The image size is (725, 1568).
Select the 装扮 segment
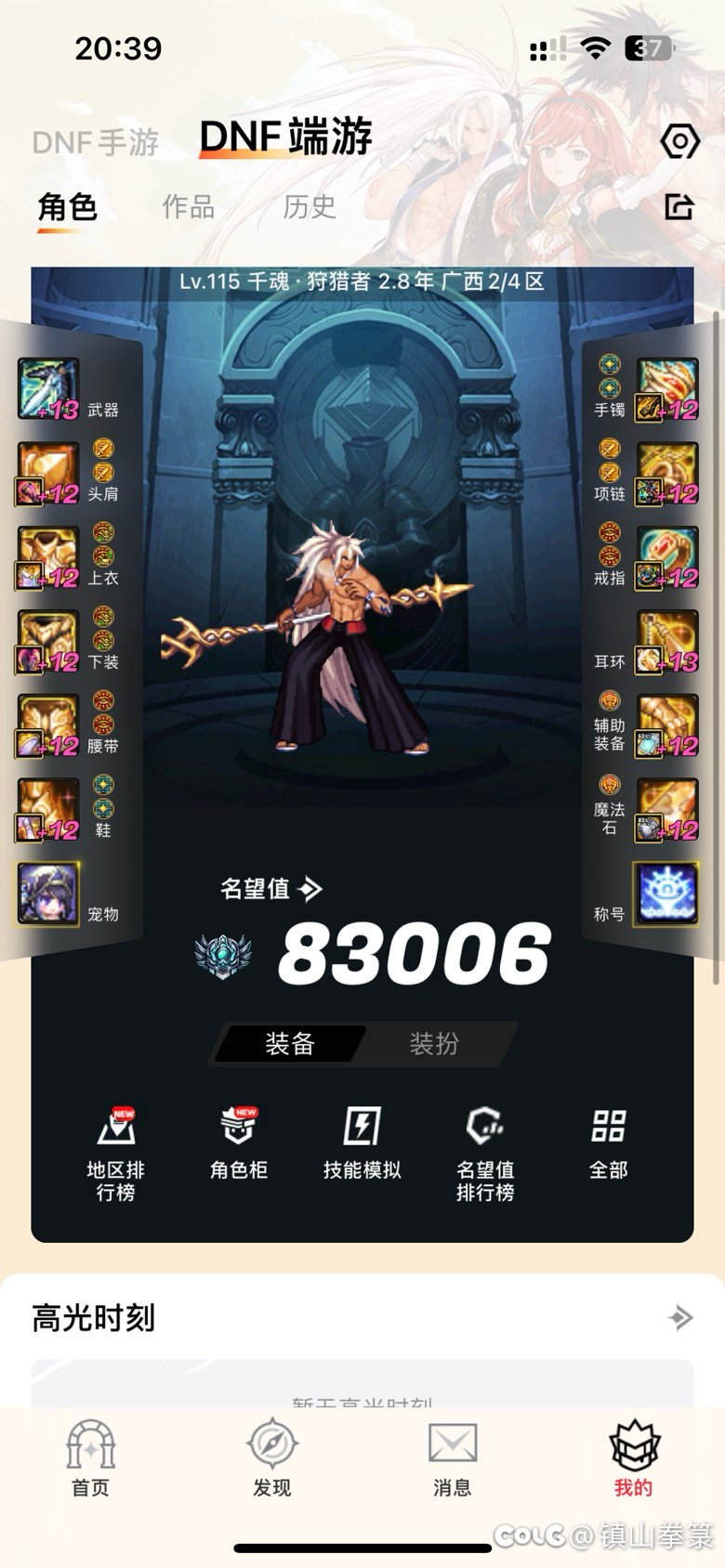tap(434, 1044)
